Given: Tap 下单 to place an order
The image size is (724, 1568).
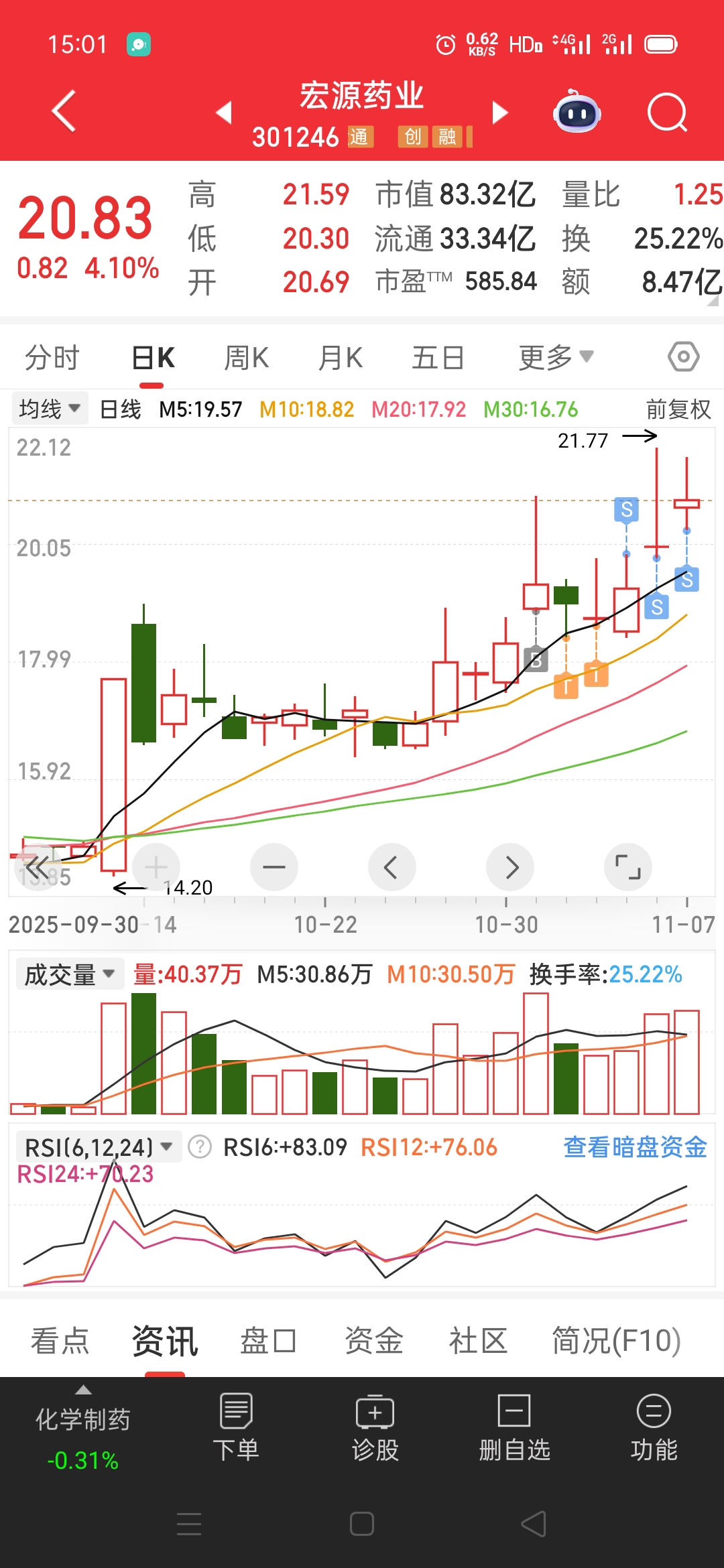Looking at the screenshot, I should [x=236, y=1427].
